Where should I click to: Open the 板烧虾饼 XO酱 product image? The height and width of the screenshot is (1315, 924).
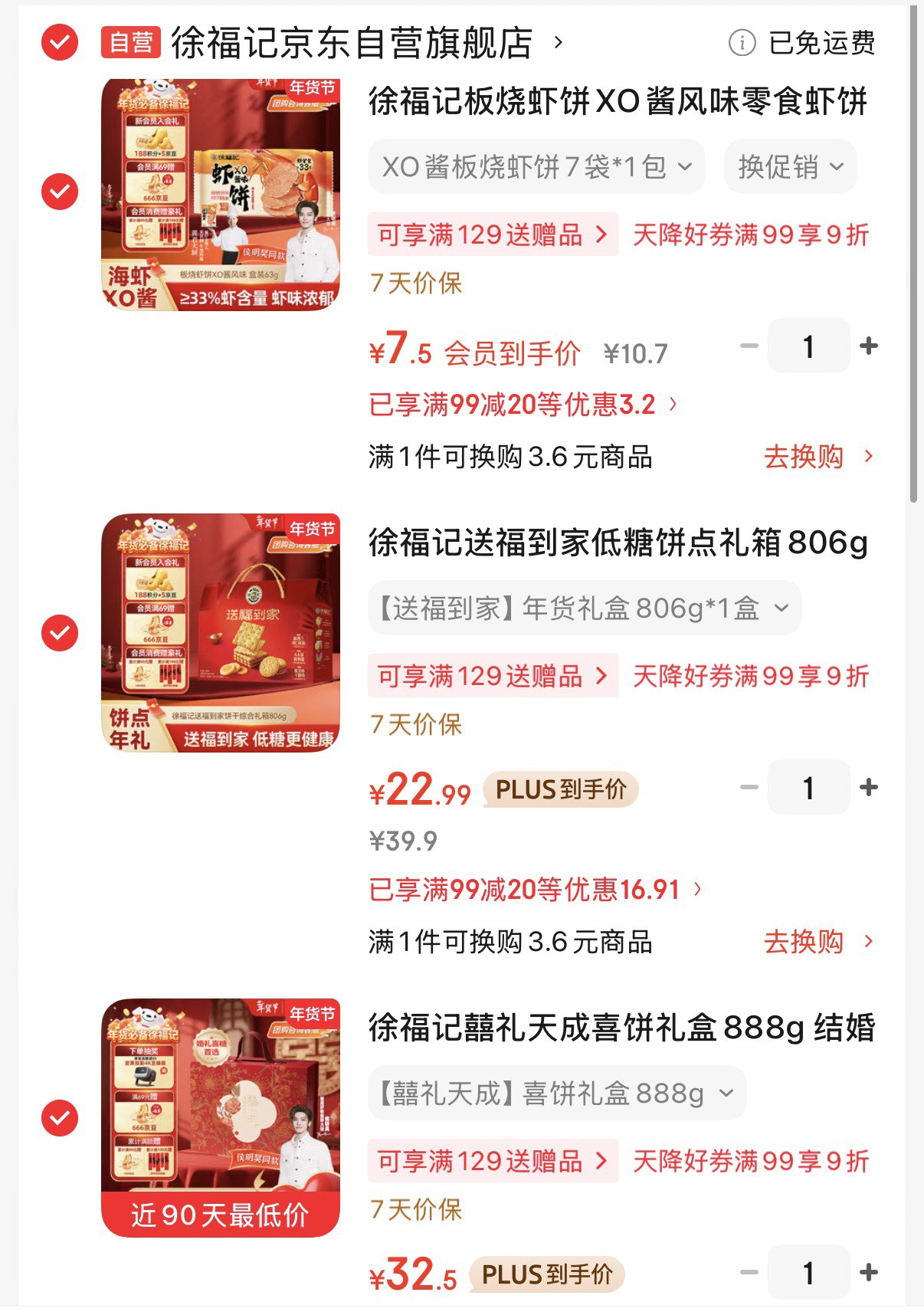(221, 195)
